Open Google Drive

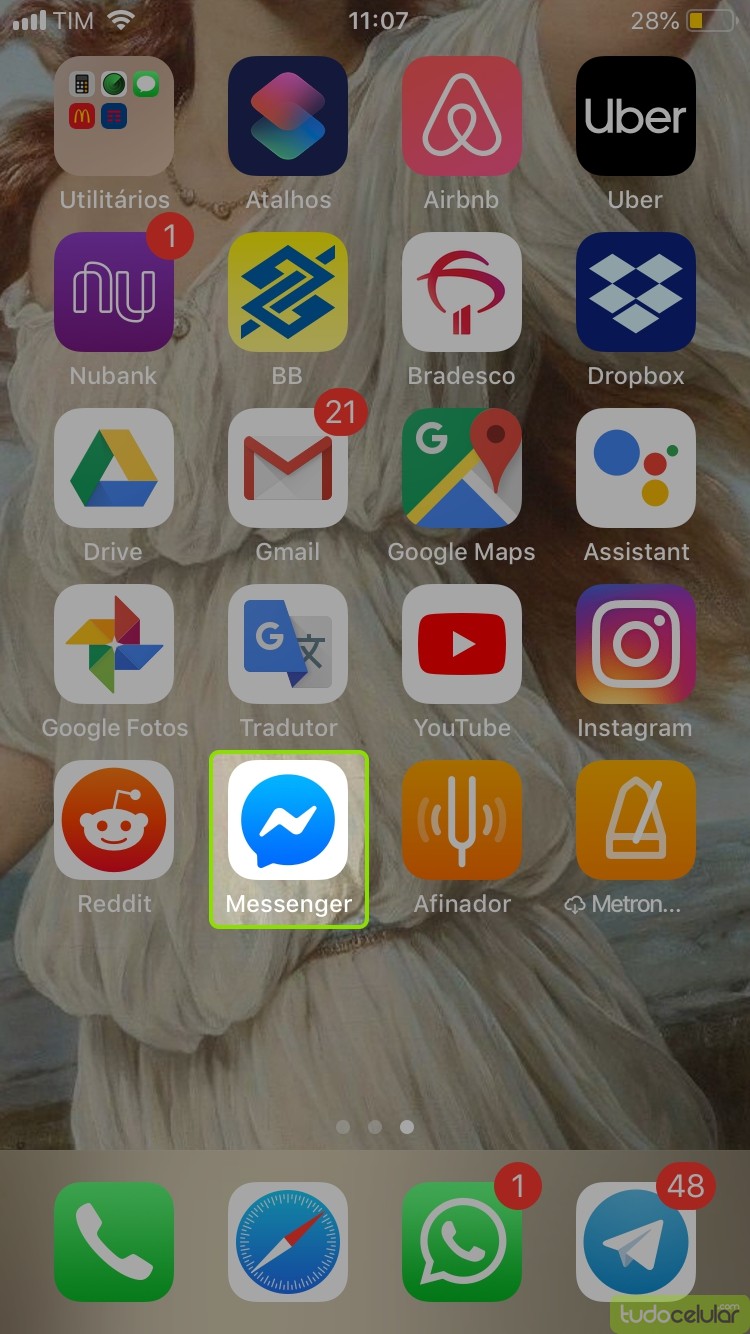114,468
